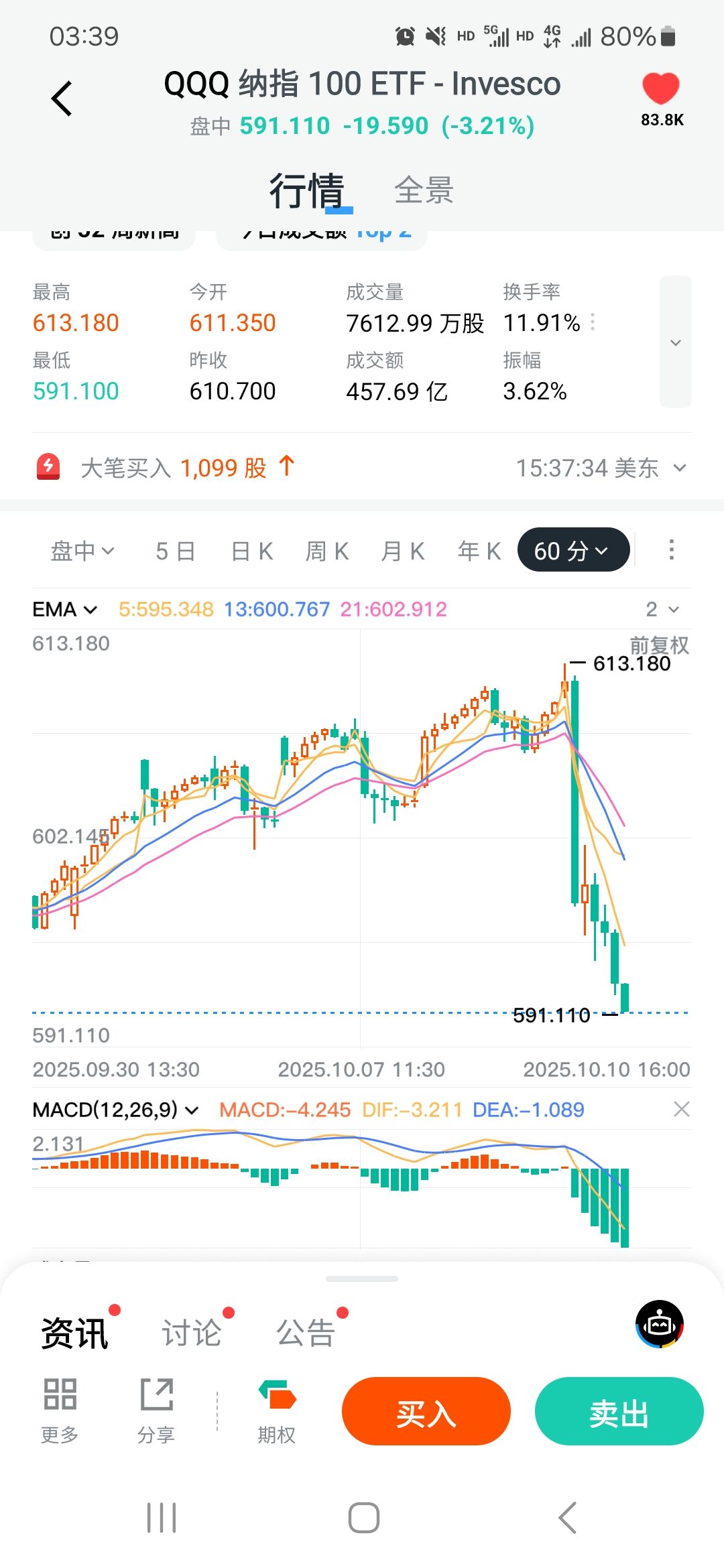Switch chart to 5日 view
Viewport: 724px width, 1568px height.
point(175,551)
